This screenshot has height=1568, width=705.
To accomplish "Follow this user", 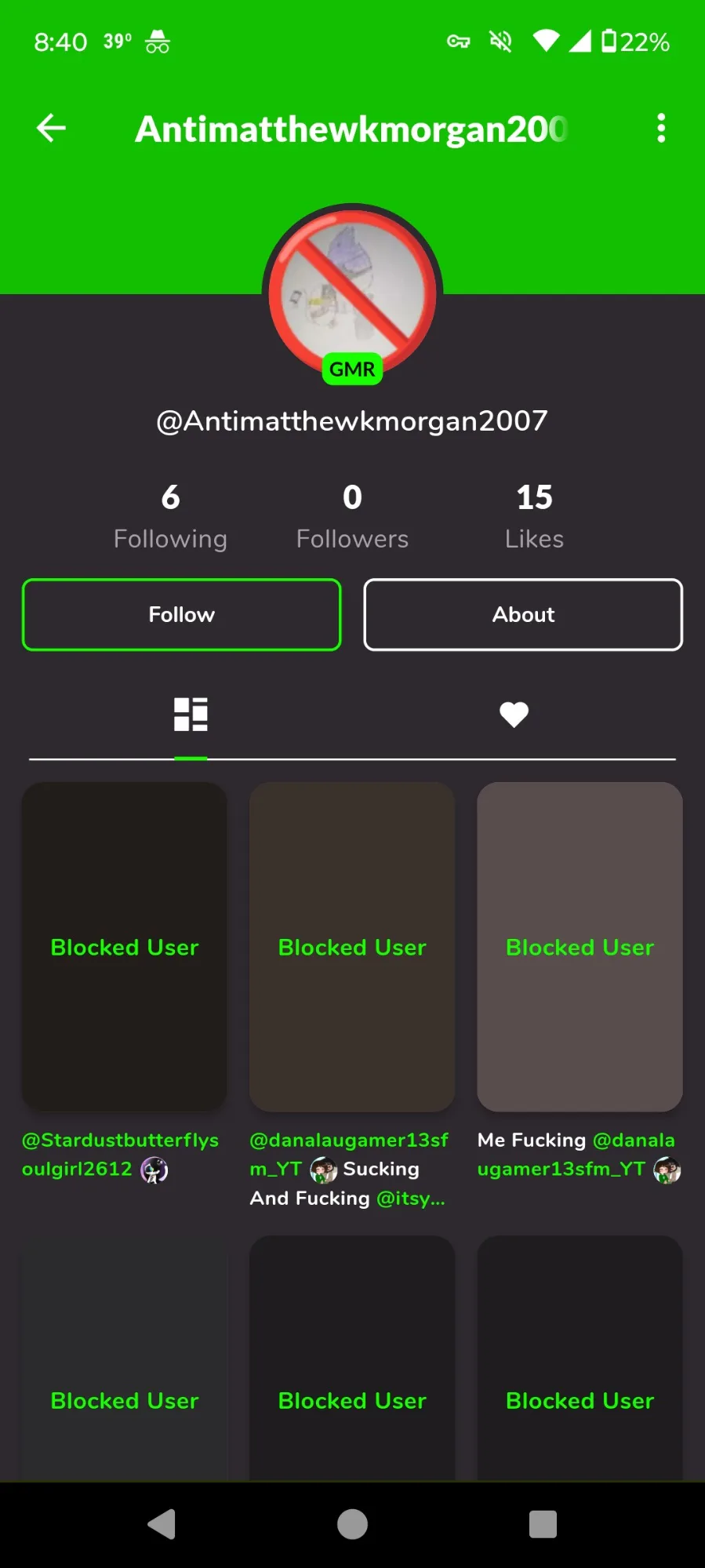I will tap(182, 615).
